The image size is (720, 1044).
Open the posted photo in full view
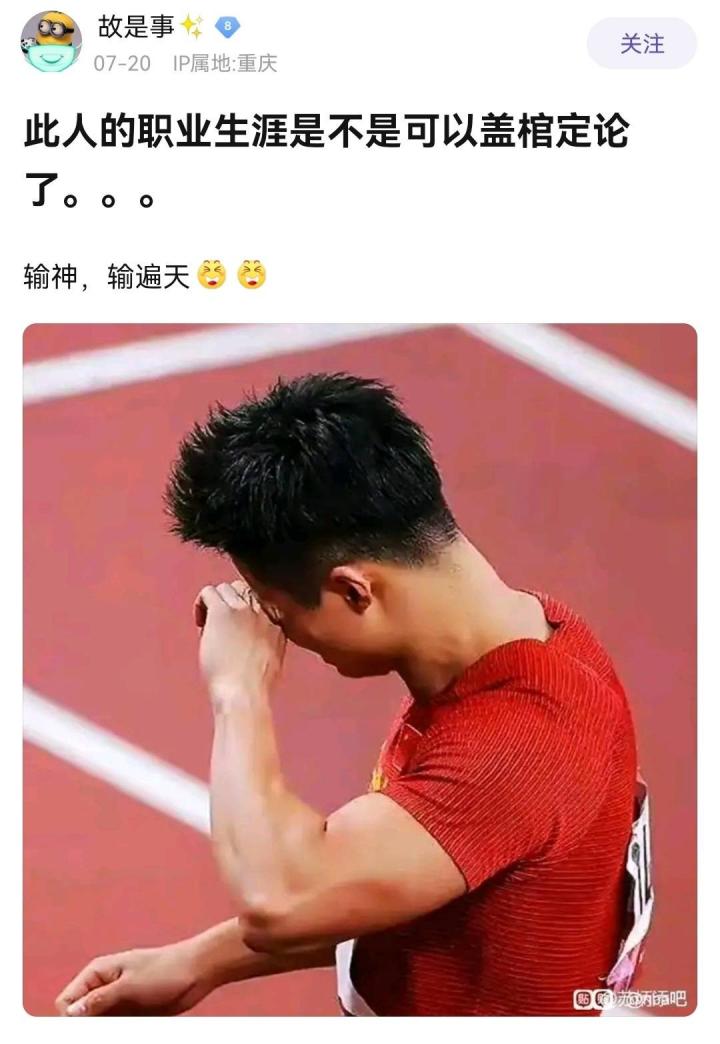pyautogui.click(x=360, y=669)
